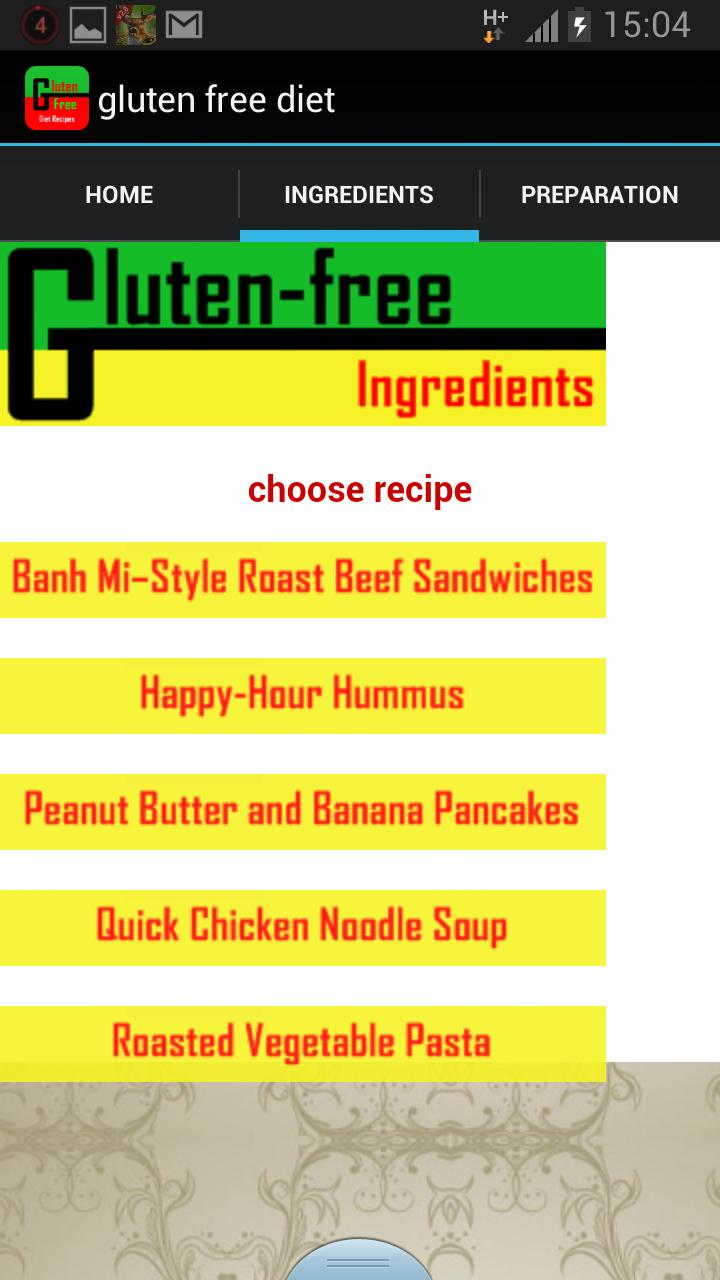Image resolution: width=720 pixels, height=1280 pixels.
Task: Select the Happy-Hour Hummus recipe
Action: (303, 695)
